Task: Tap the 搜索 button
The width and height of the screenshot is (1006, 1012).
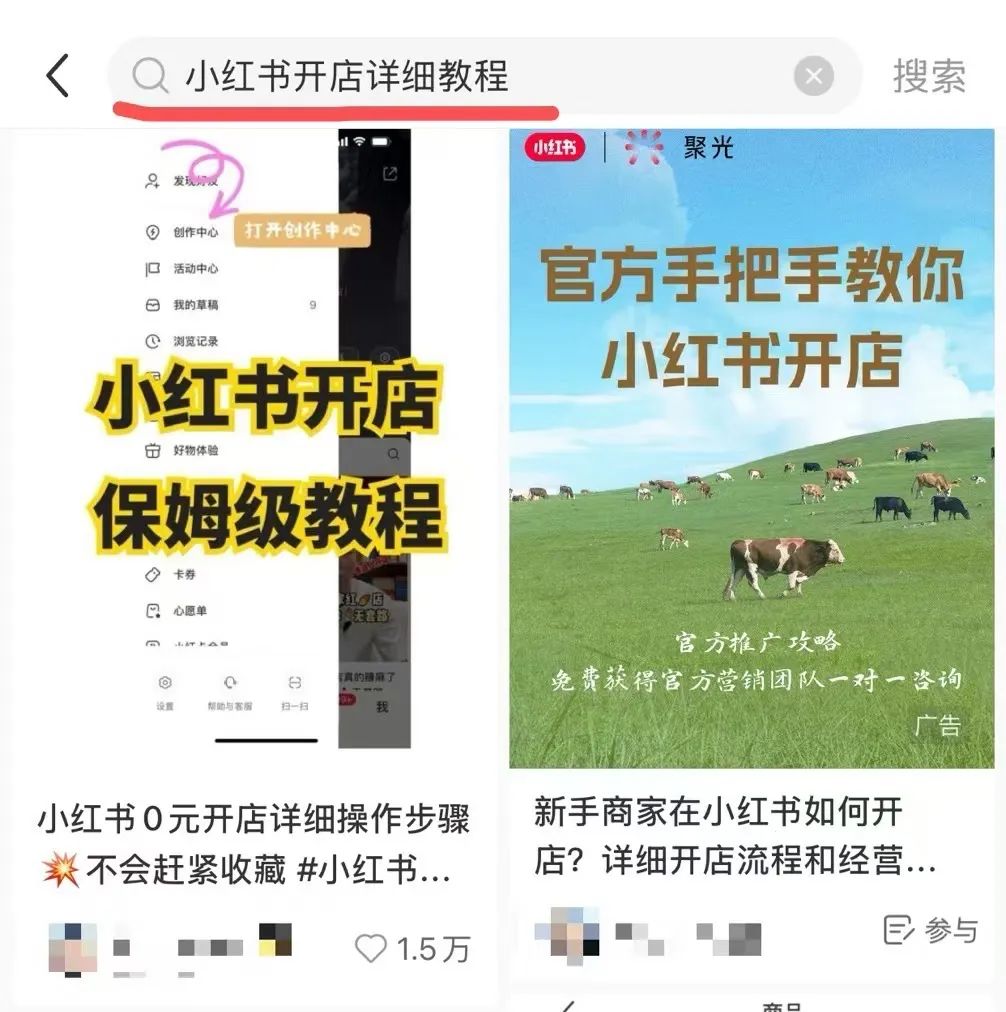Action: point(929,76)
